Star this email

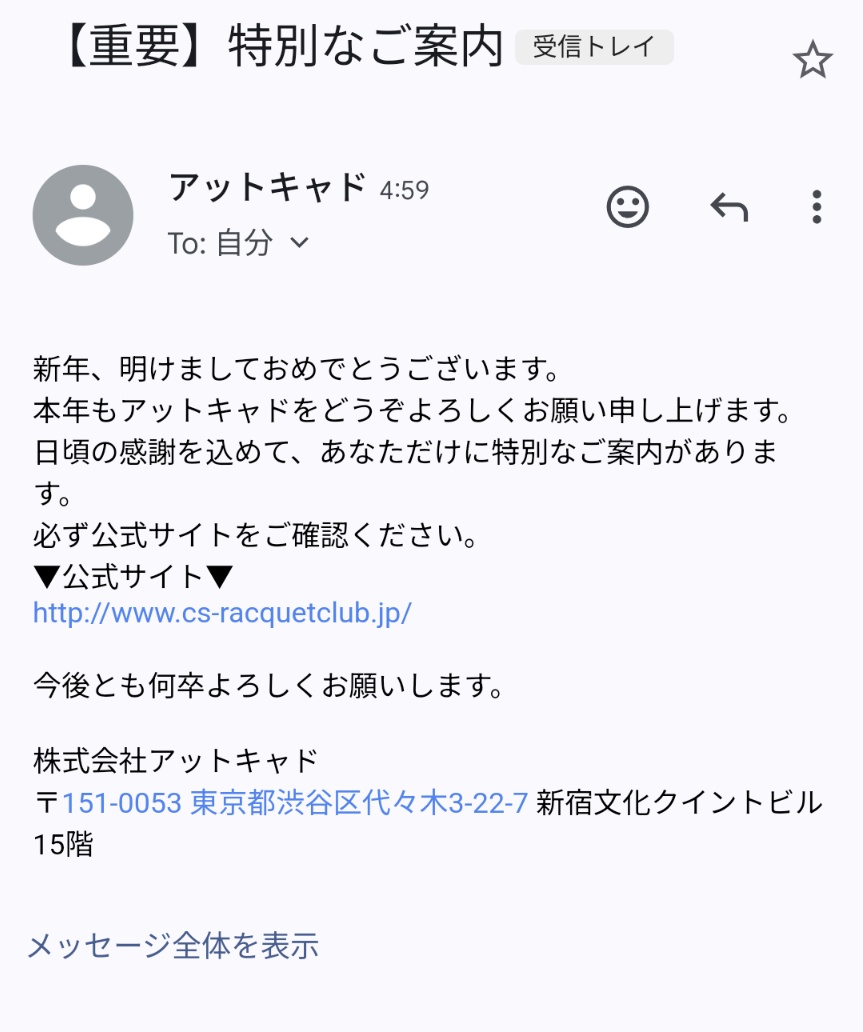point(812,61)
